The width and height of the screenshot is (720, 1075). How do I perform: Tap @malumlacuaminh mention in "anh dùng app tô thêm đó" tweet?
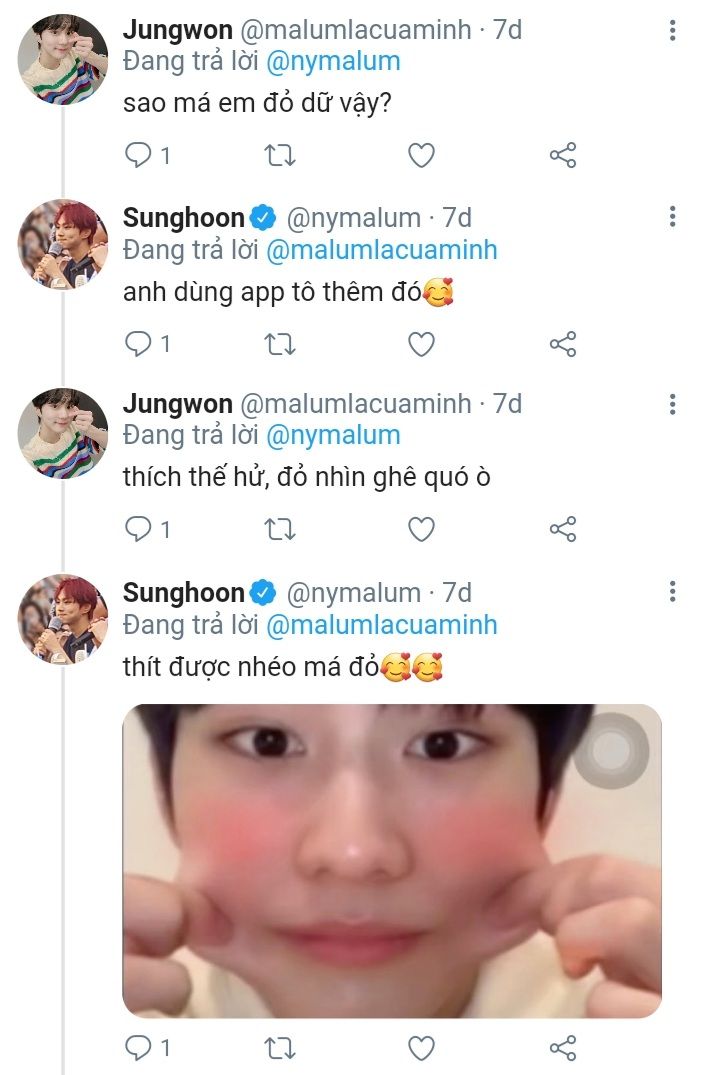click(381, 249)
